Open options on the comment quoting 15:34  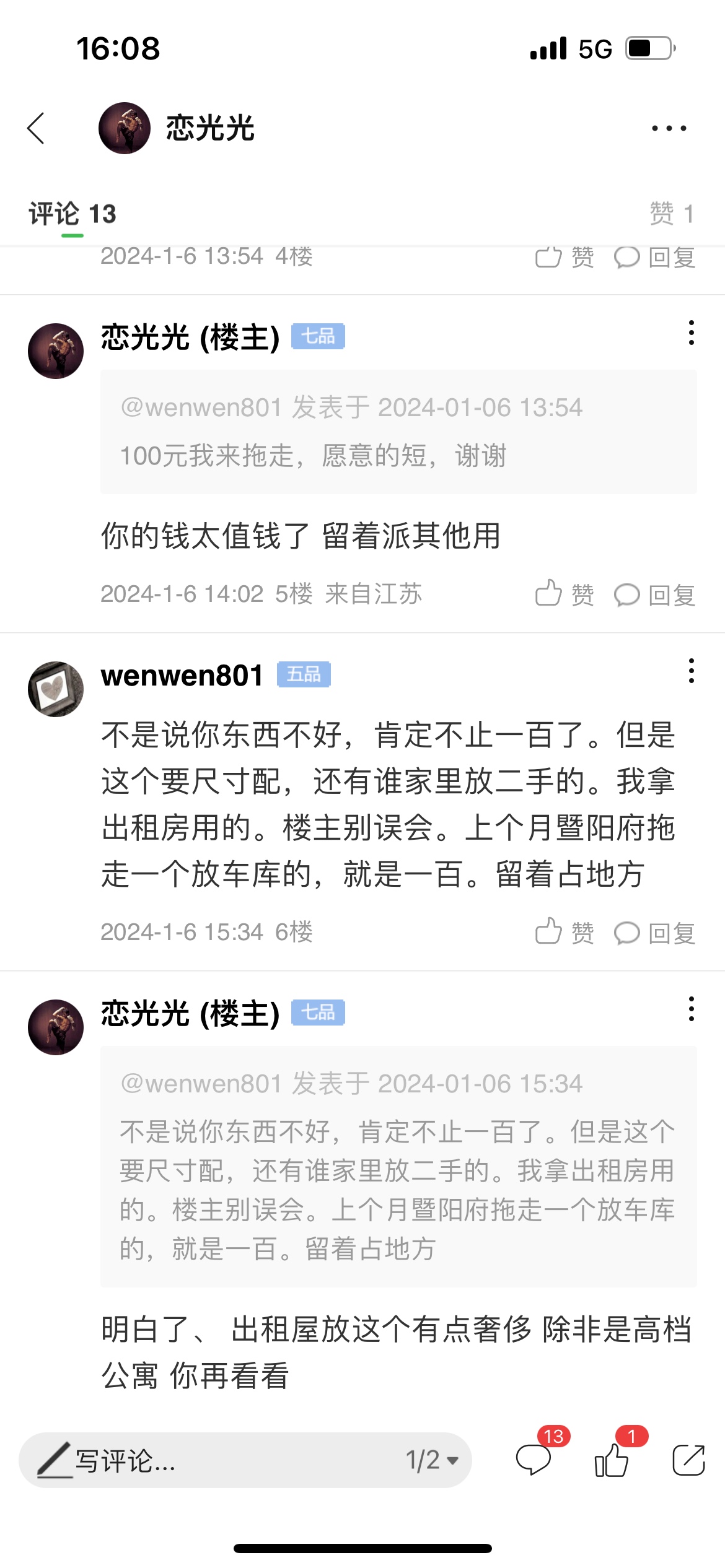pyautogui.click(x=691, y=1009)
